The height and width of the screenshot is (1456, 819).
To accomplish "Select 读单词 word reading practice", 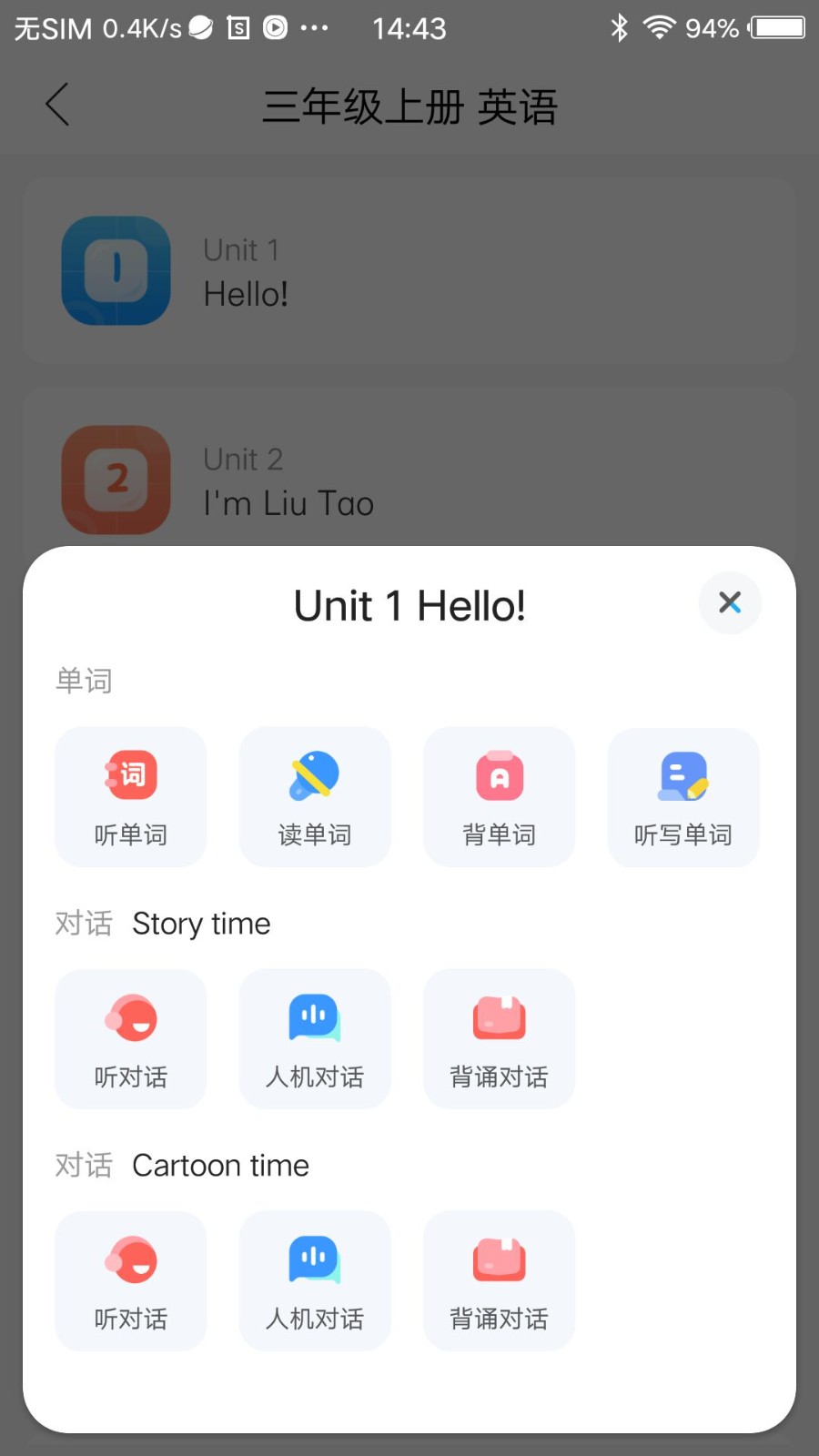I will click(x=315, y=796).
